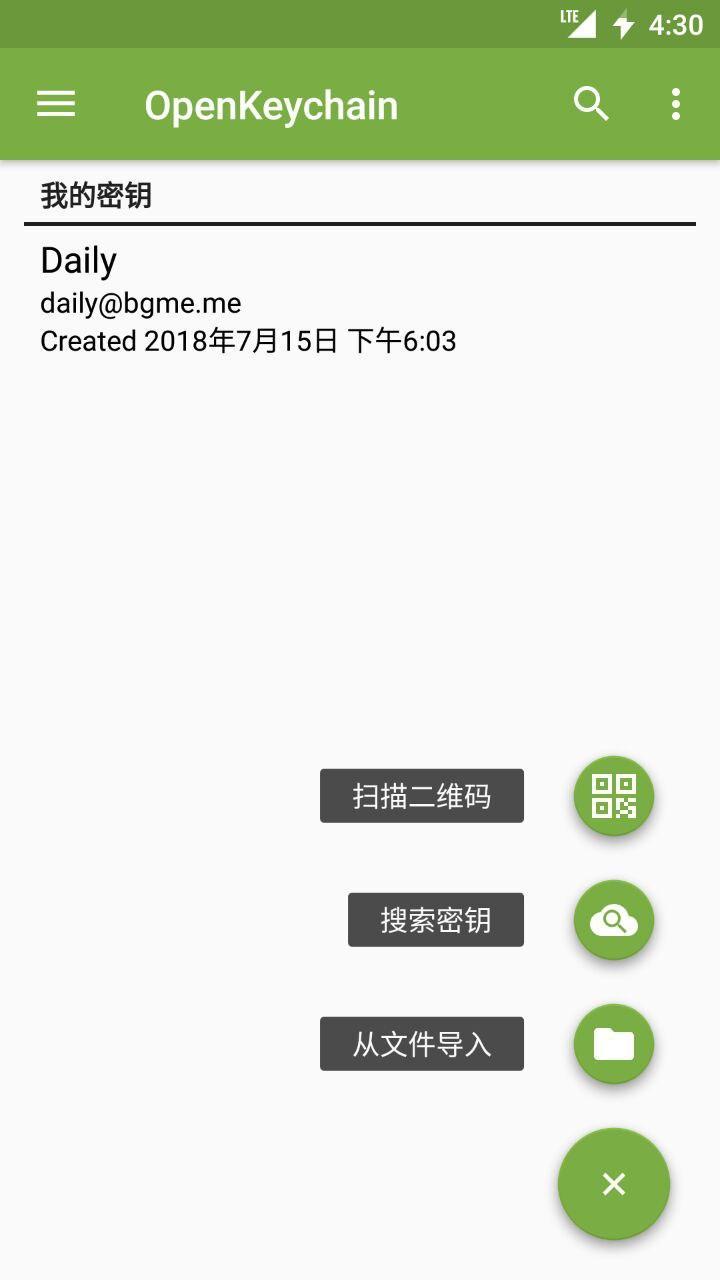The image size is (720, 1280).
Task: Open the overflow menu
Action: pyautogui.click(x=676, y=104)
